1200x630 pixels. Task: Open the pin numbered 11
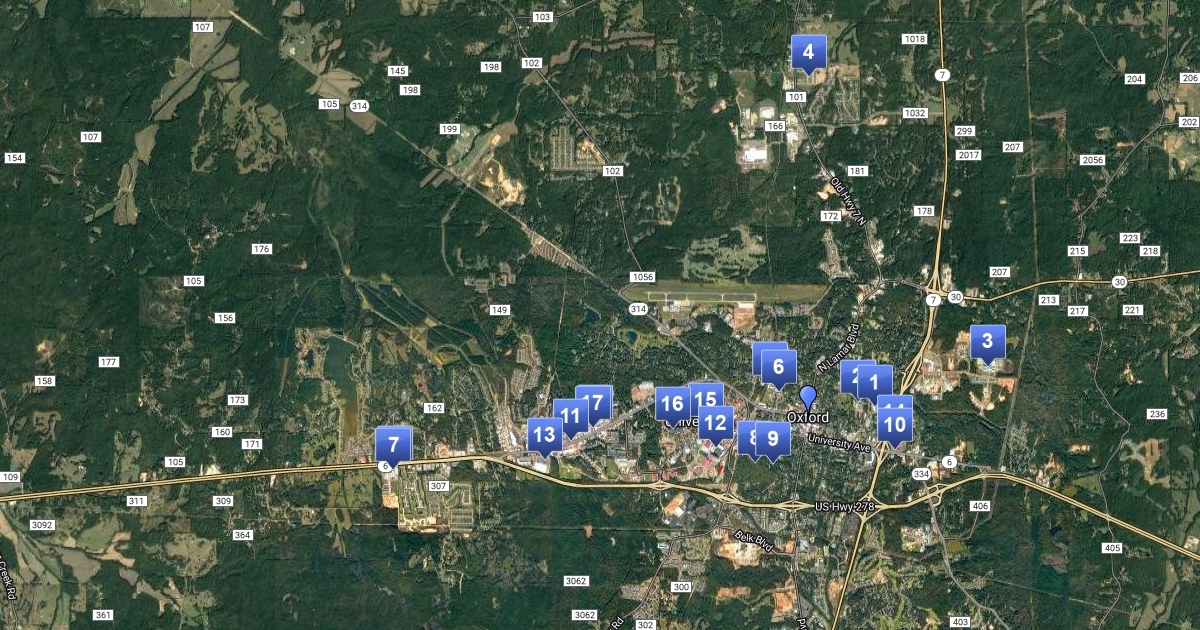(x=571, y=416)
